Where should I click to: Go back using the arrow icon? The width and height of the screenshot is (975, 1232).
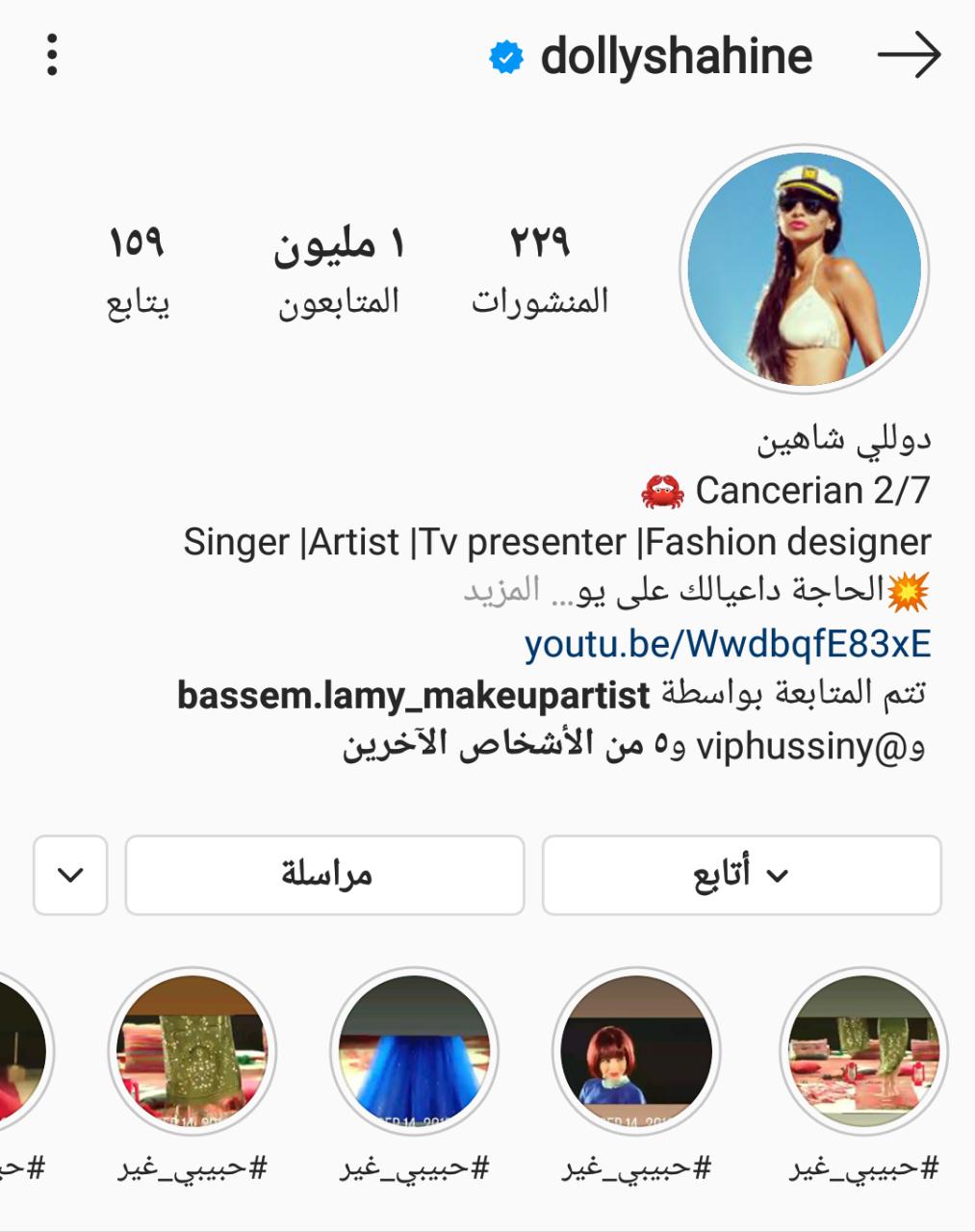coord(909,55)
